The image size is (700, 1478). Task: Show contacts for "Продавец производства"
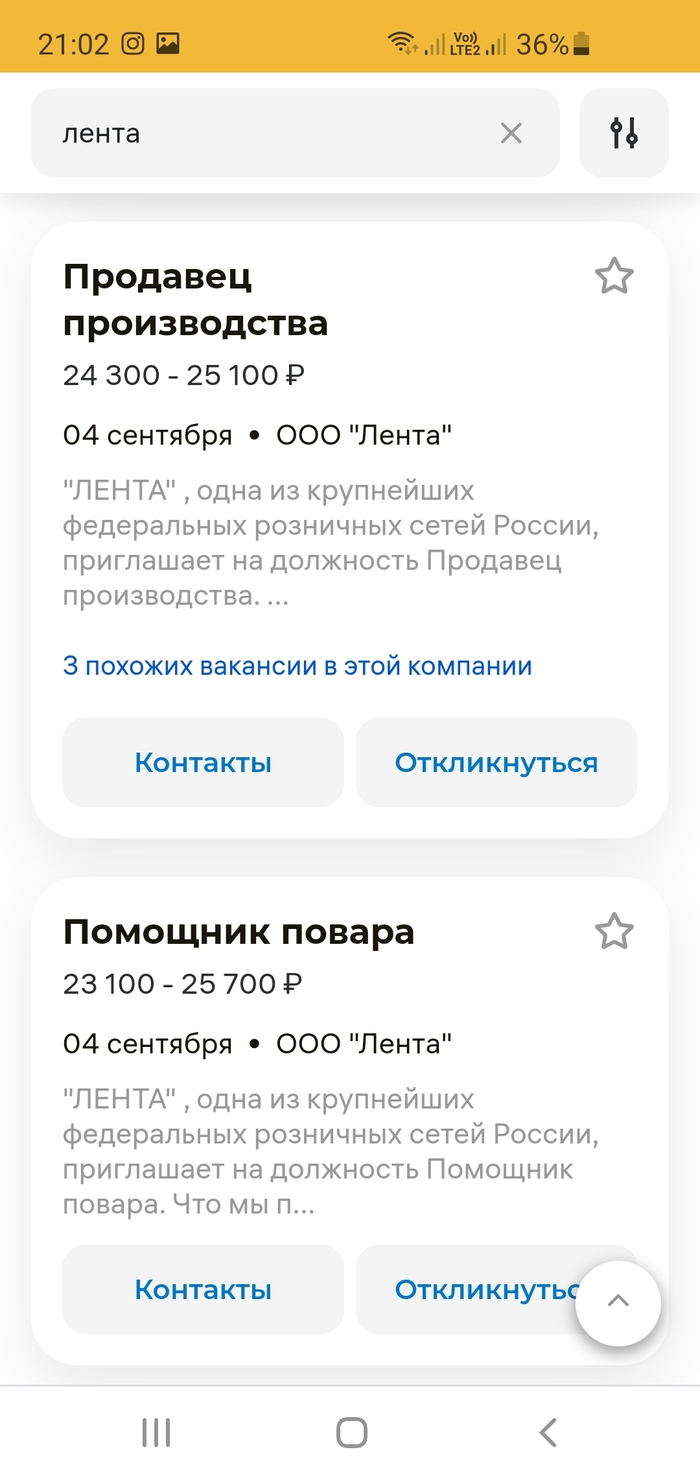click(203, 763)
